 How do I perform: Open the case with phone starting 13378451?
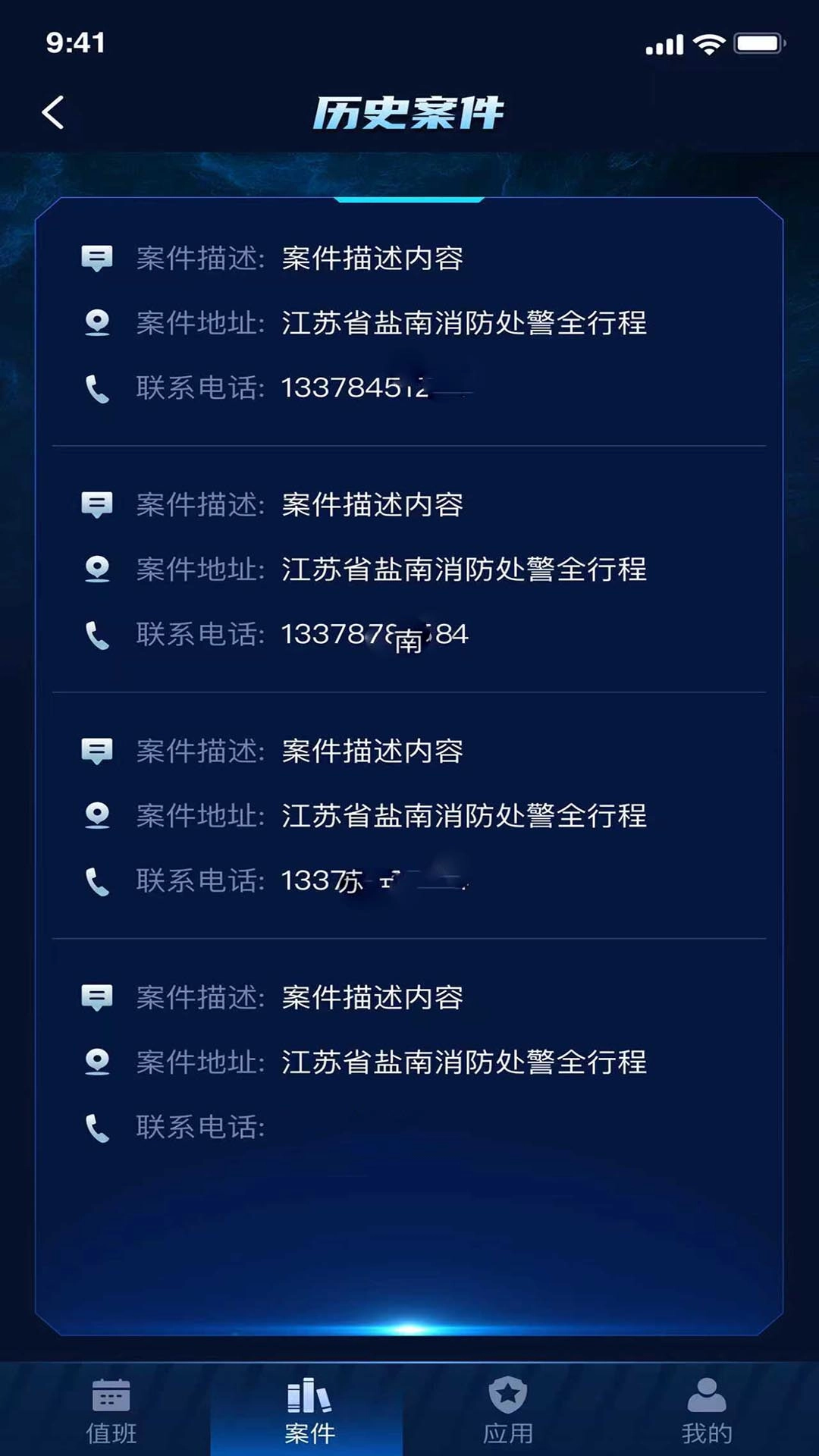[409, 323]
